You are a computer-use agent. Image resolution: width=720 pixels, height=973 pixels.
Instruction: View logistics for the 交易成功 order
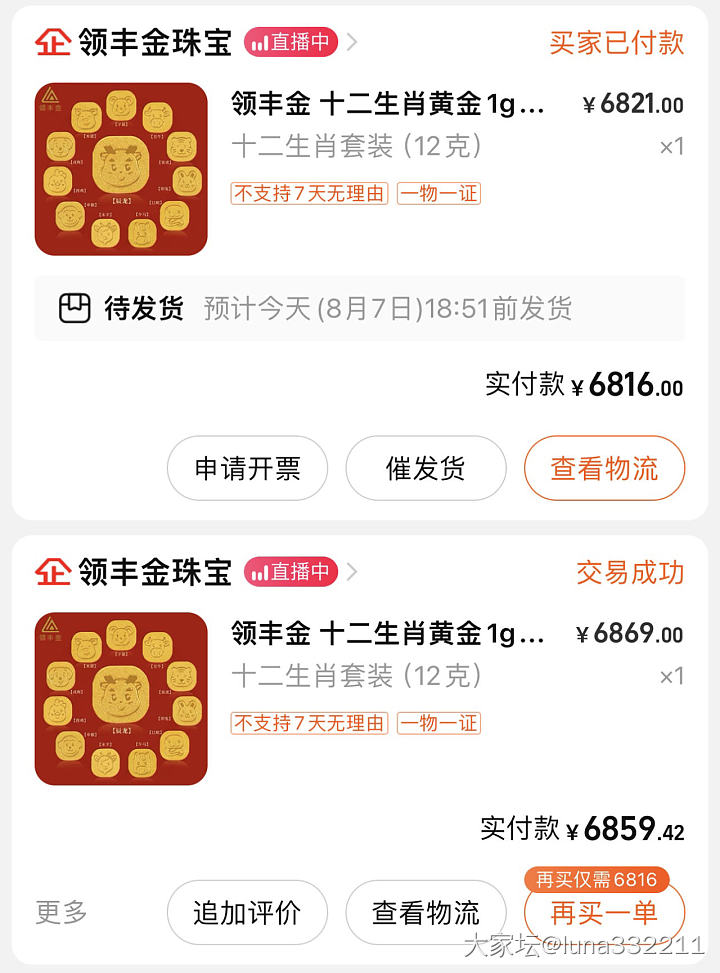pos(426,912)
